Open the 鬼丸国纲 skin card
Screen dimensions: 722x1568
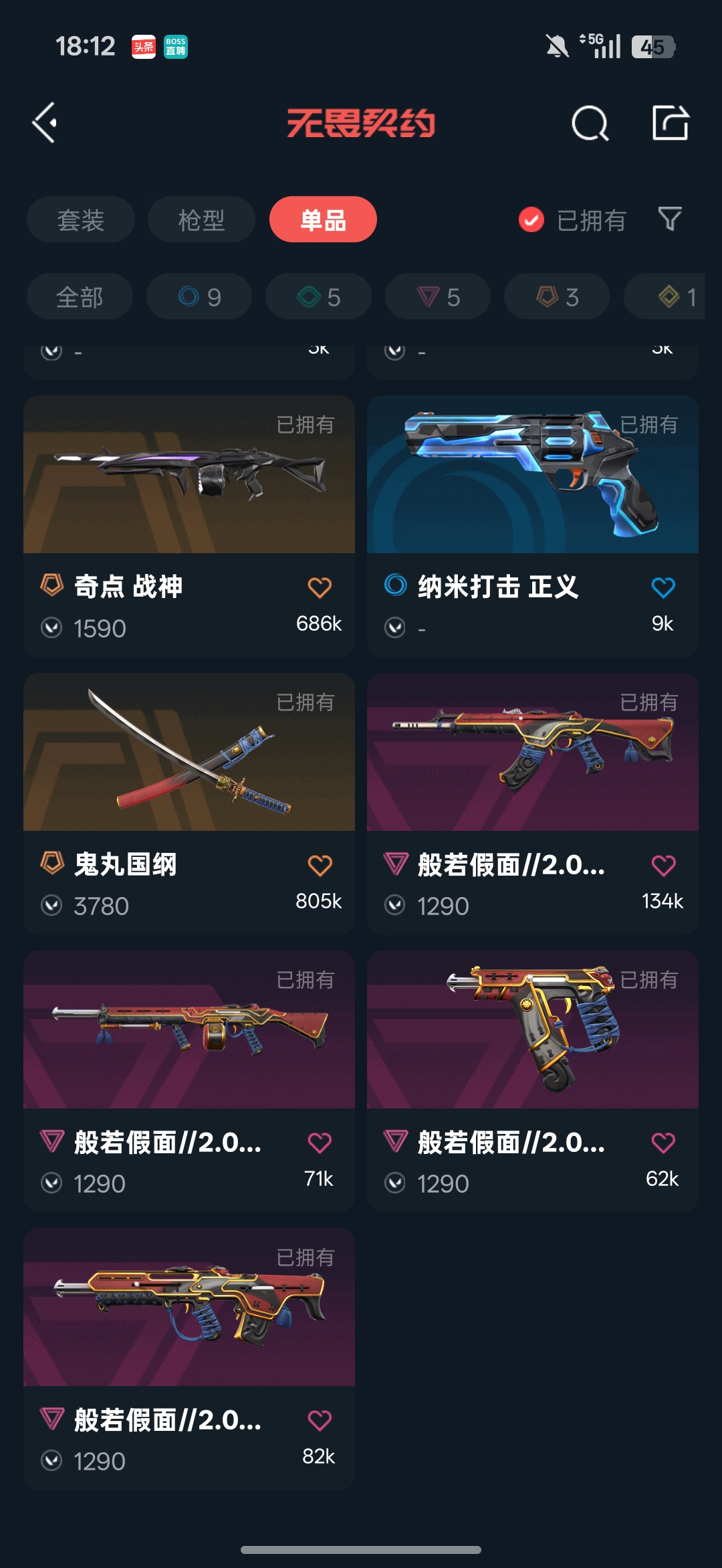189,769
